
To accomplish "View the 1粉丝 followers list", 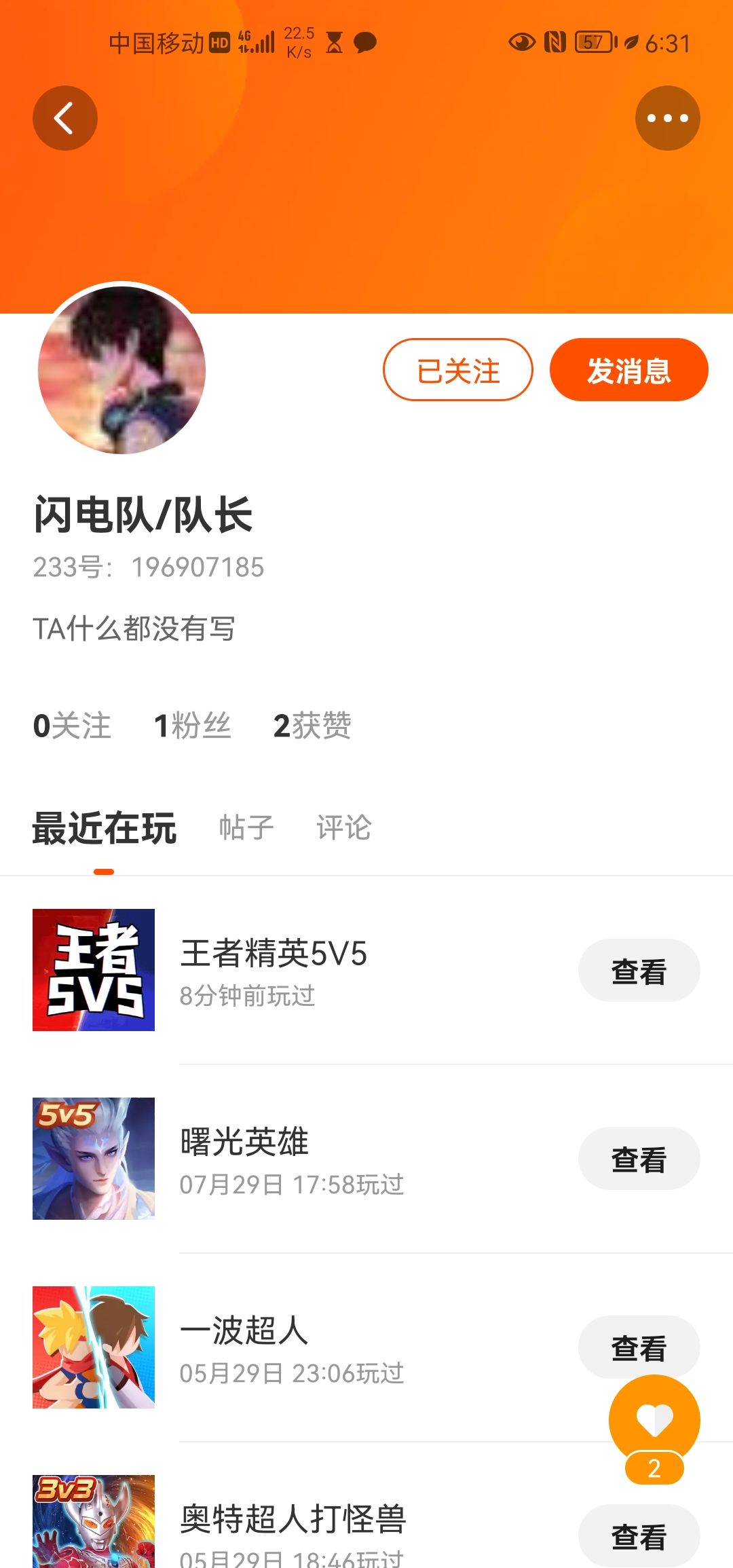I will coord(193,726).
